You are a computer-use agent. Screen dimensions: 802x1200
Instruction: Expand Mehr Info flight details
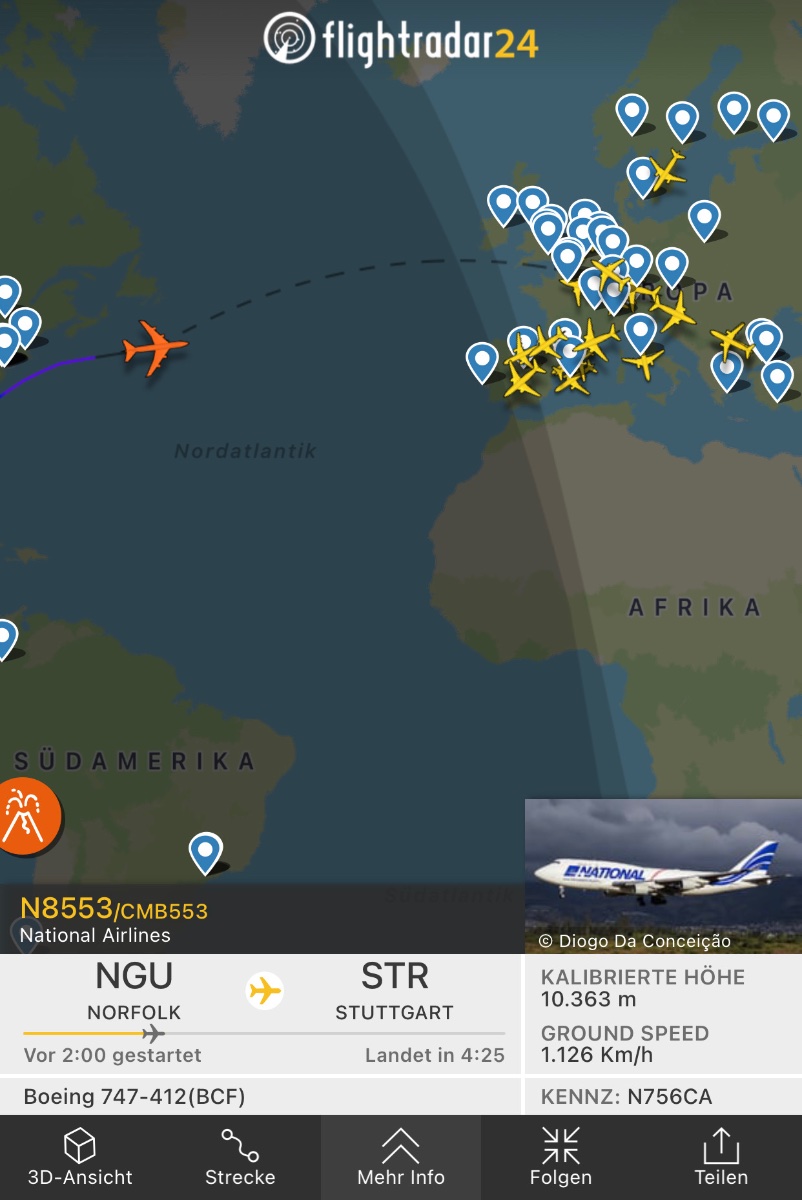pos(401,1158)
